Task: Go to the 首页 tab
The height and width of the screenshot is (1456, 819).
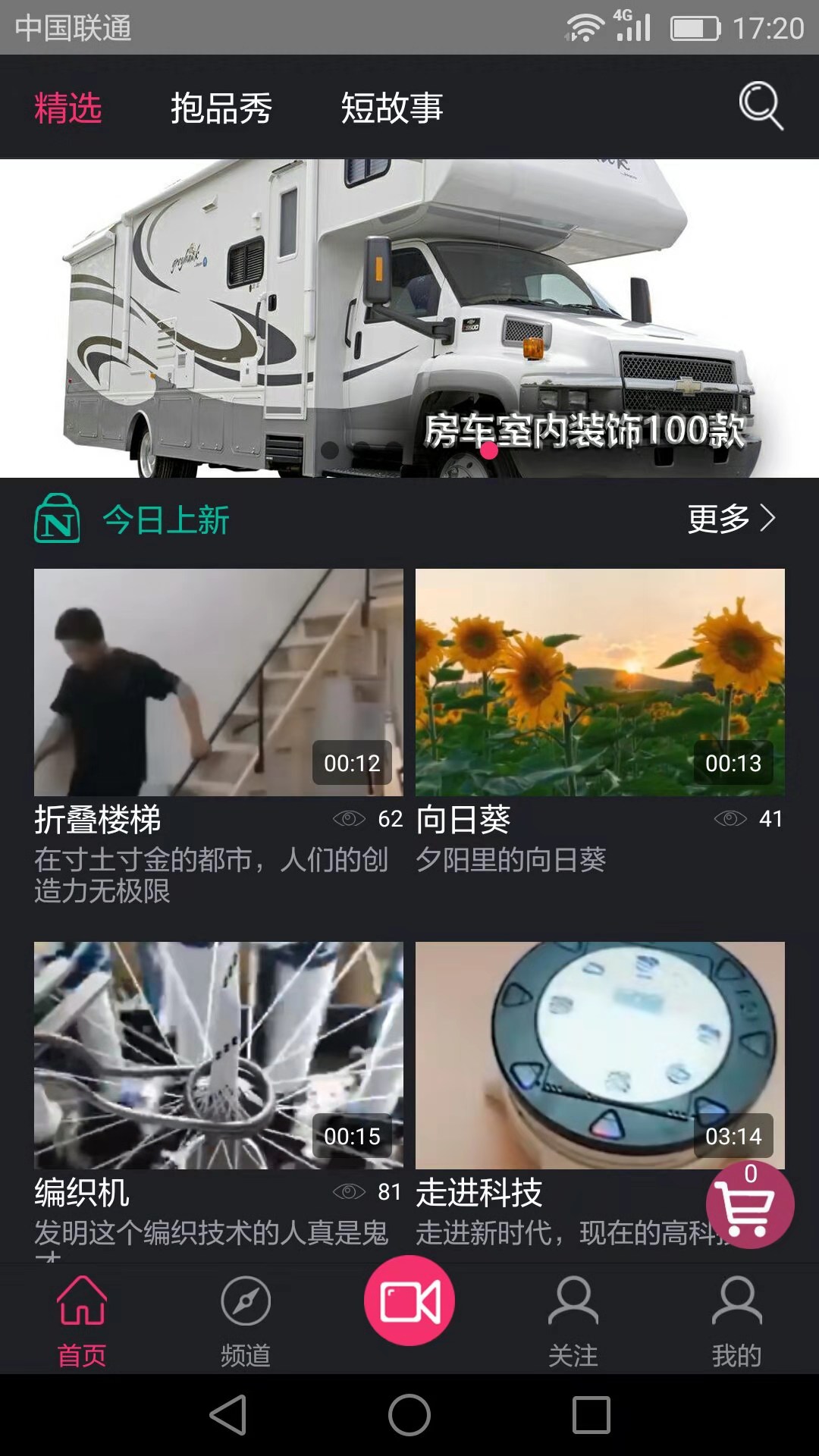Action: click(82, 1319)
